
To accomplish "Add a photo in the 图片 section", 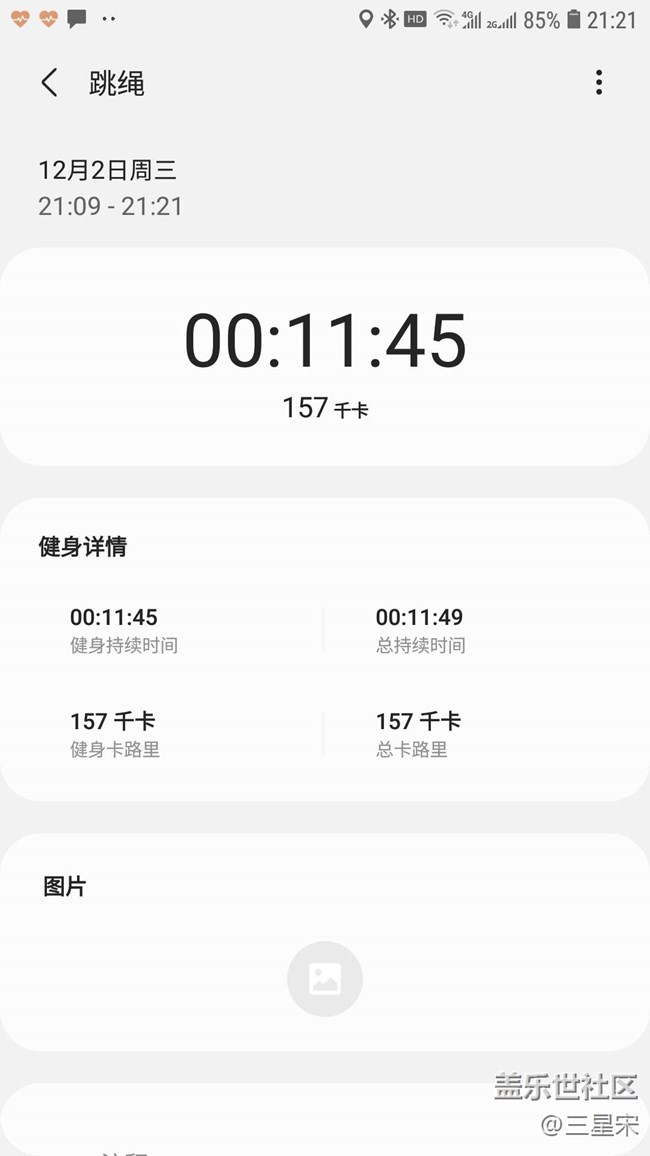I will click(x=325, y=979).
